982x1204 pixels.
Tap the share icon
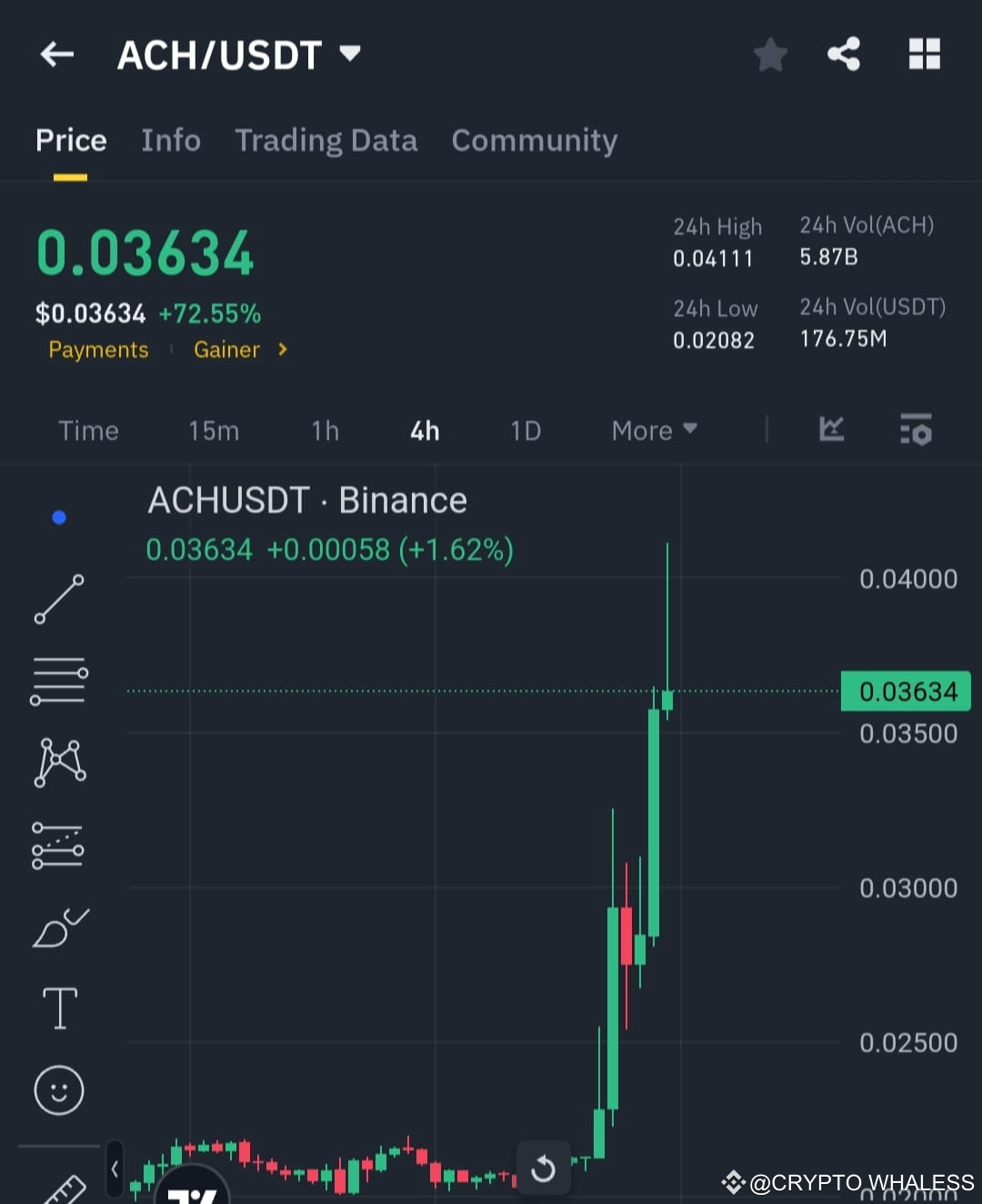point(844,54)
